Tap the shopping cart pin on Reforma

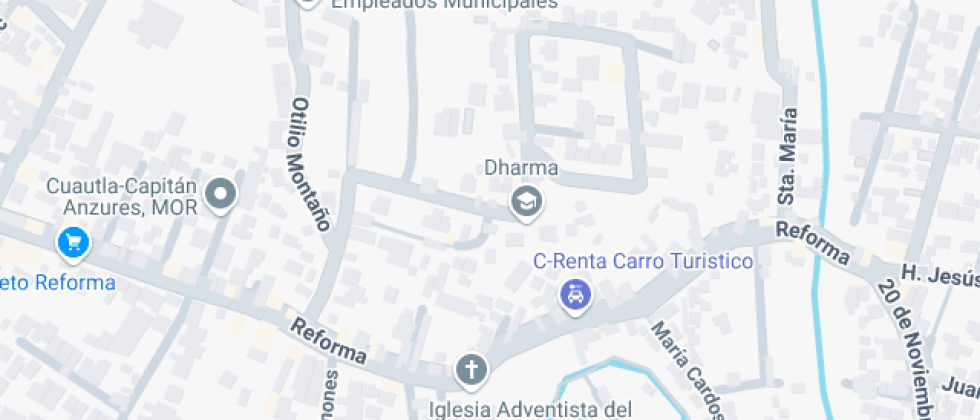(x=73, y=242)
